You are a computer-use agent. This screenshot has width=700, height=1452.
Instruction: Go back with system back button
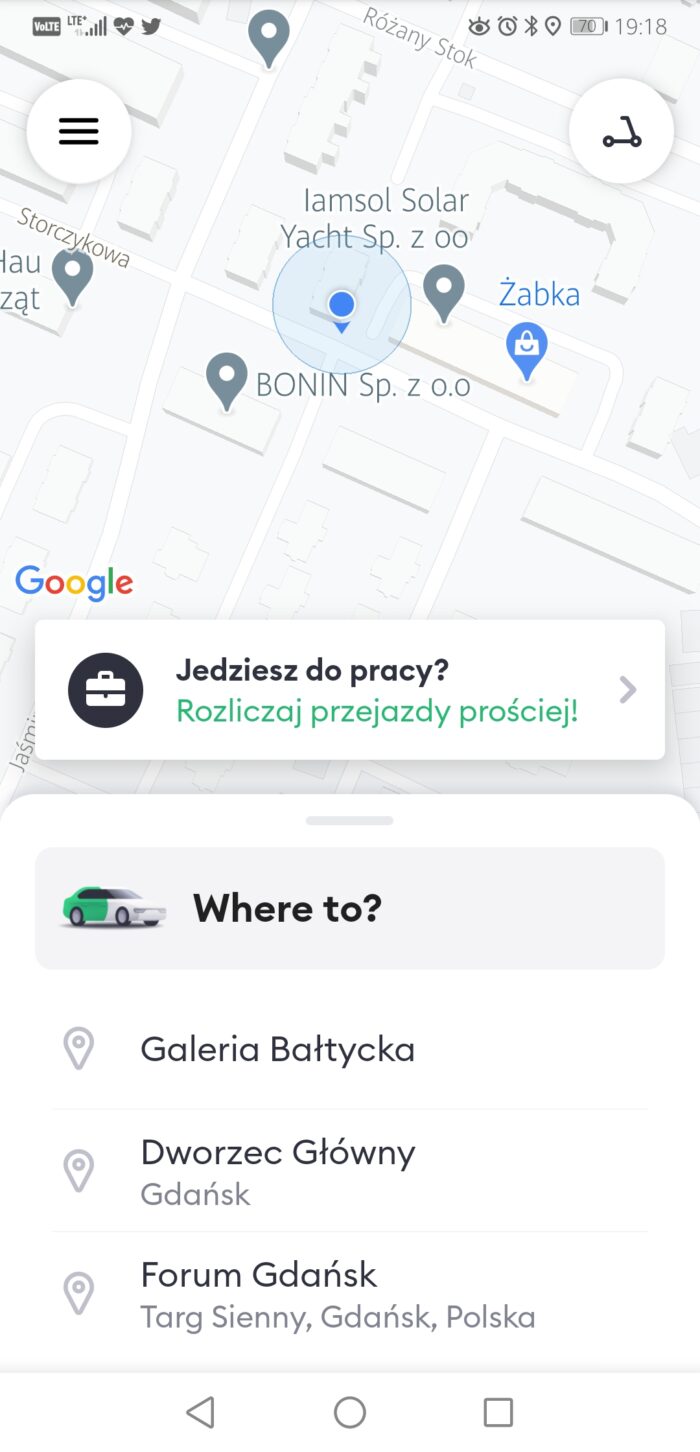(x=201, y=1412)
